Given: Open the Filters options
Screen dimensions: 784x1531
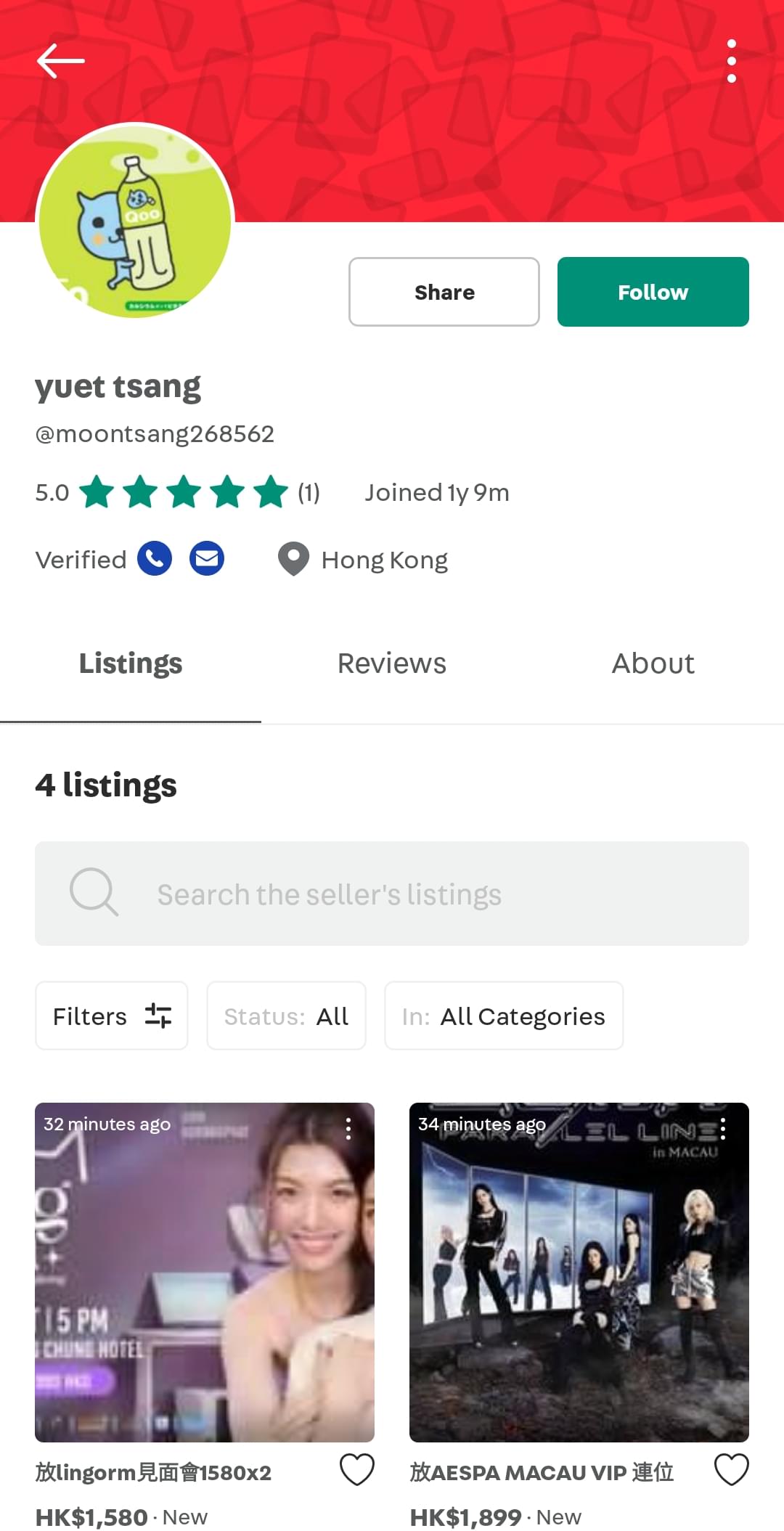Looking at the screenshot, I should [112, 1016].
